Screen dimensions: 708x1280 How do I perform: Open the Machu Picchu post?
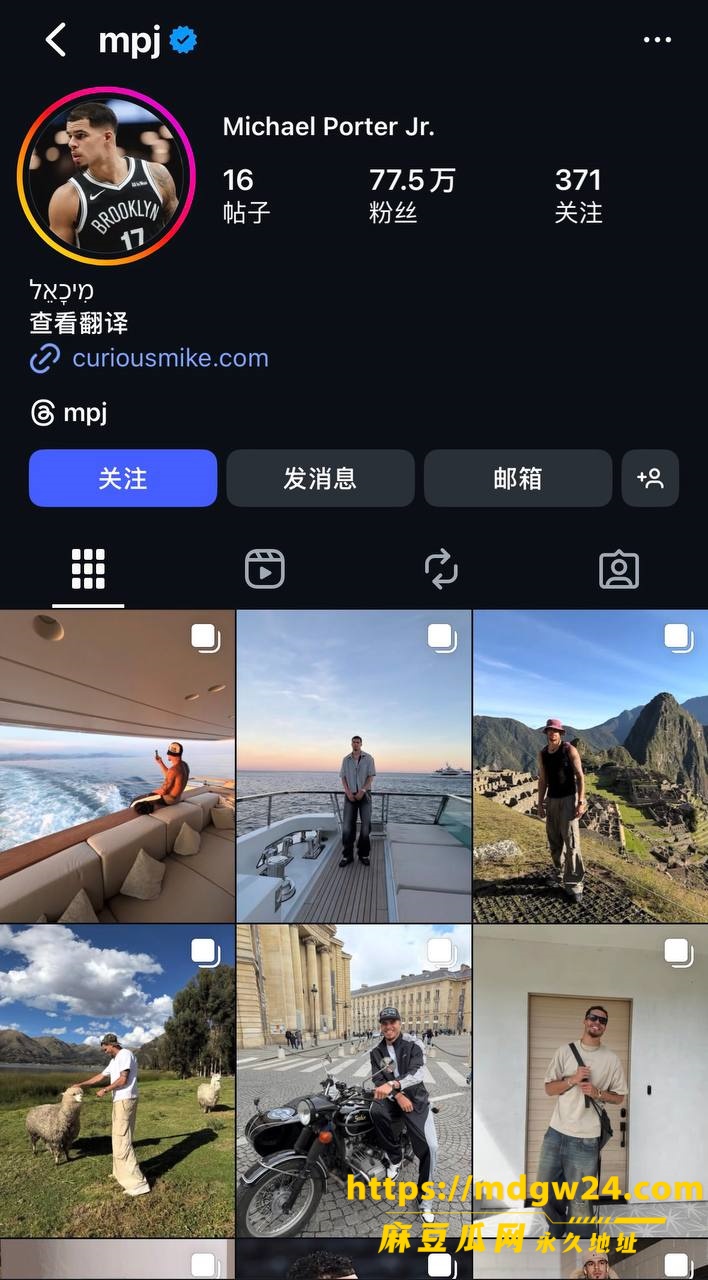pos(590,766)
